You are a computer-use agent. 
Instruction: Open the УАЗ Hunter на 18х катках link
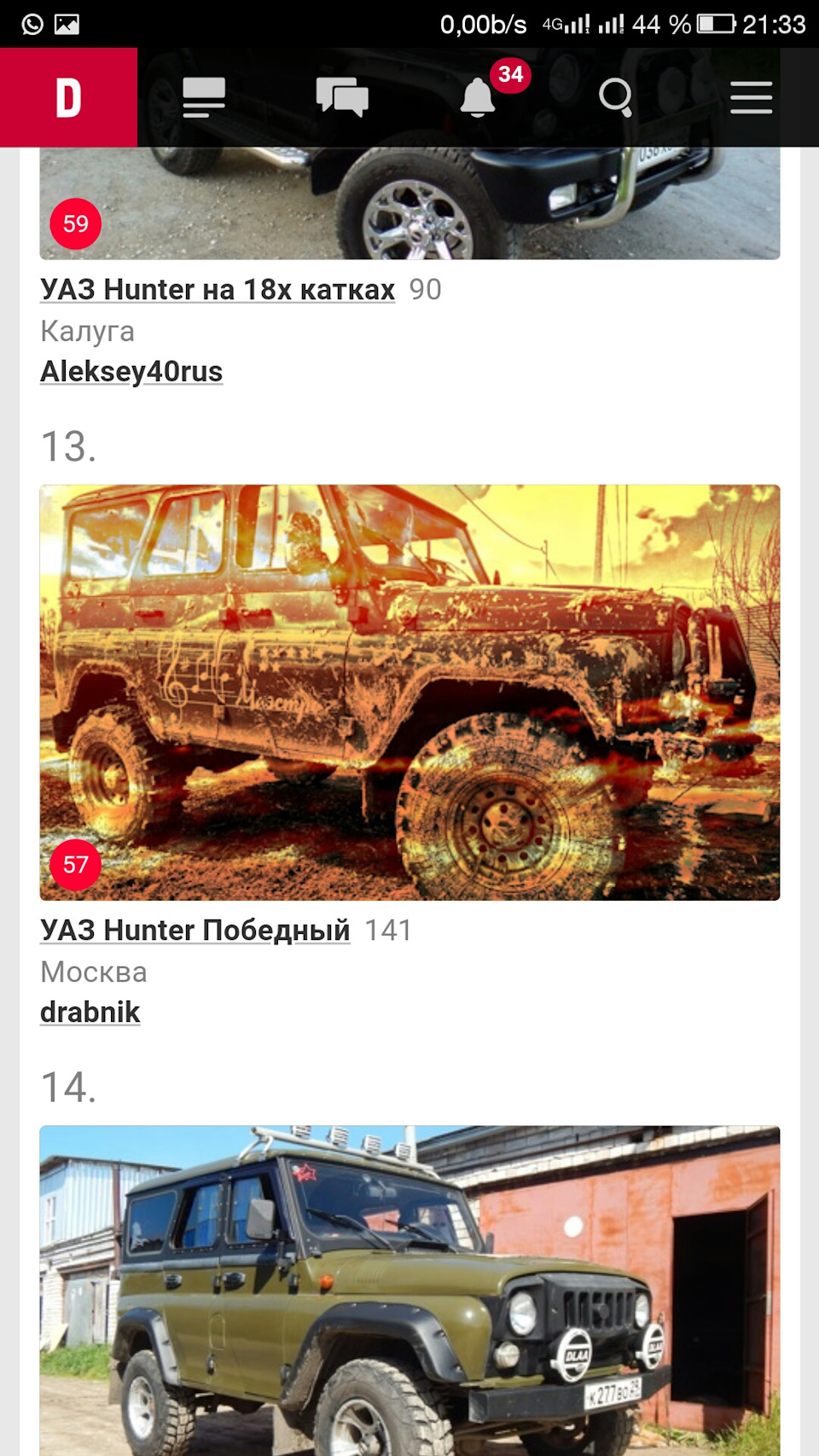pyautogui.click(x=218, y=290)
